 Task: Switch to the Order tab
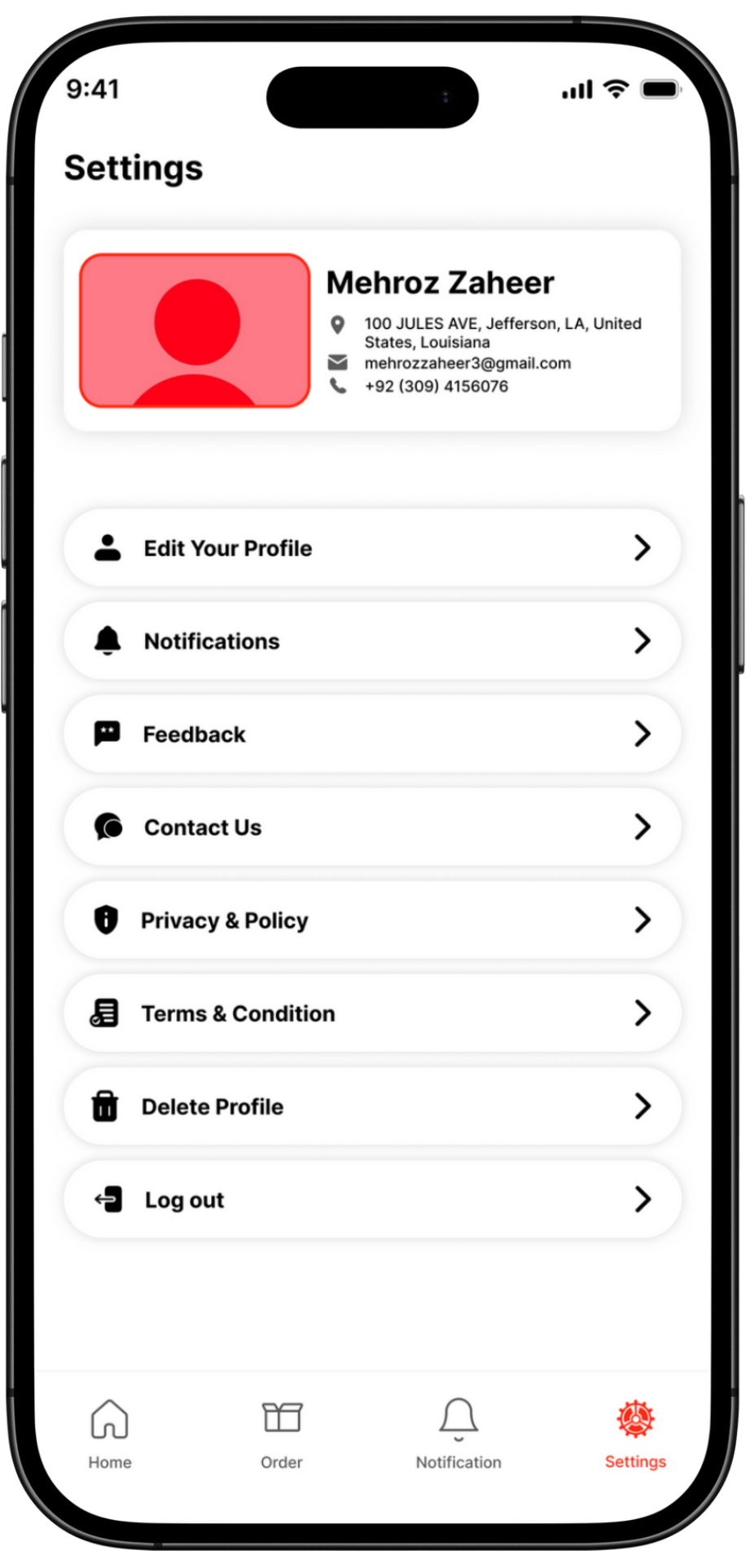pos(282,1434)
